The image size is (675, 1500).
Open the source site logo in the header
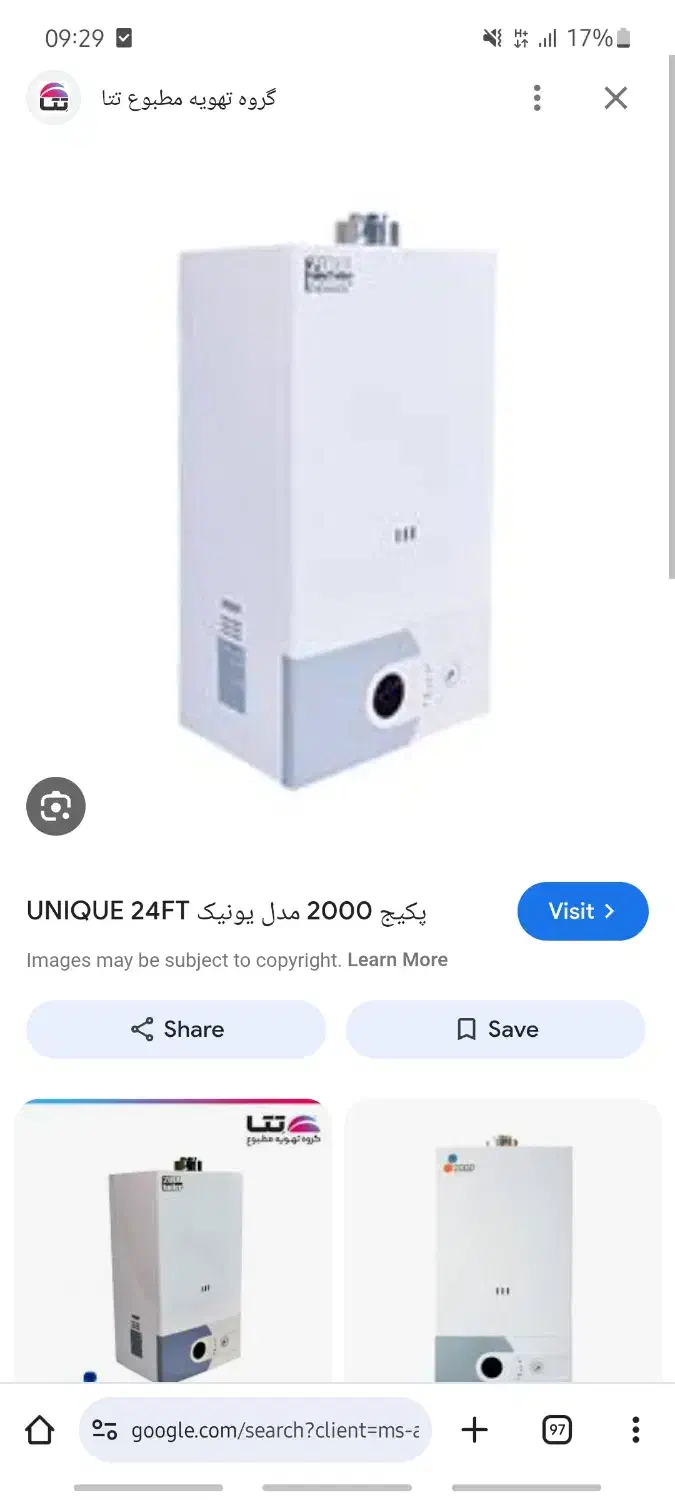pos(54,98)
